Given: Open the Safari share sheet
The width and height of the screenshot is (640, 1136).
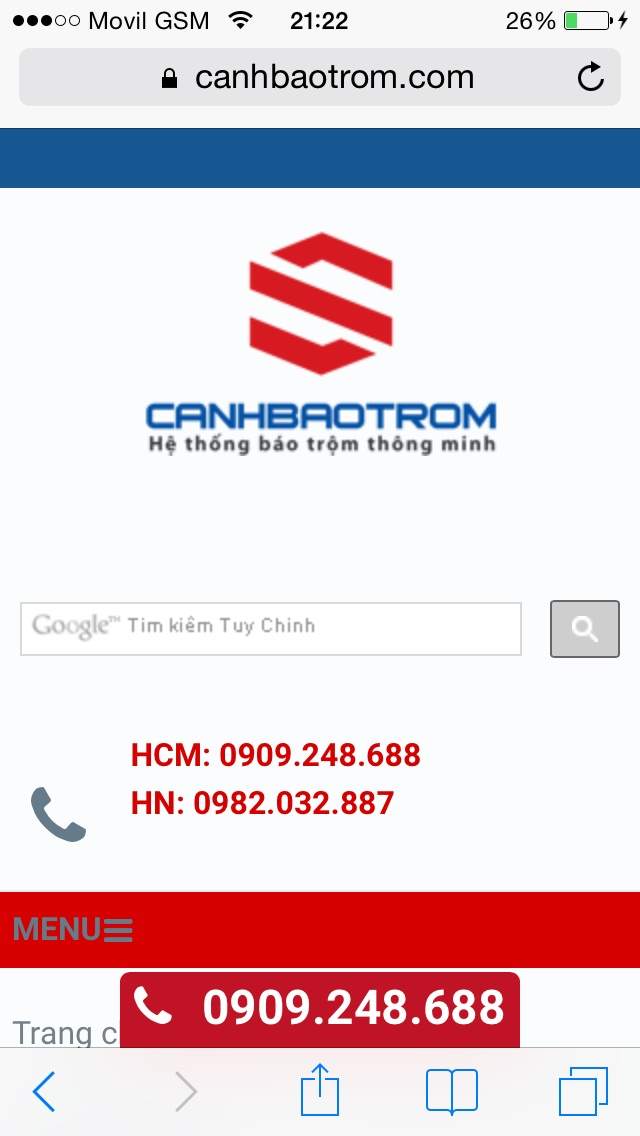Looking at the screenshot, I should pos(320,1088).
